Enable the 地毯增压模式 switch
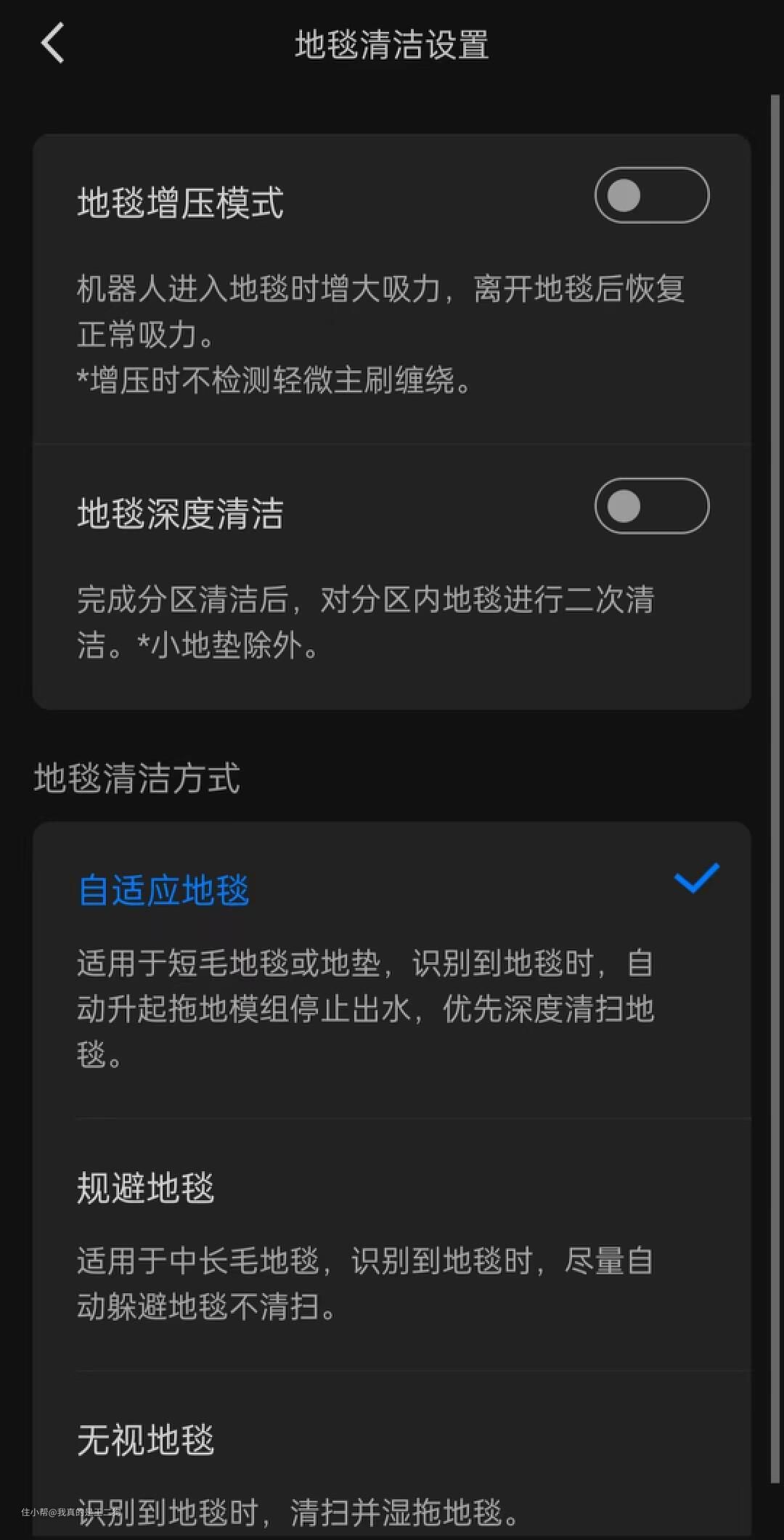784x1540 pixels. [x=651, y=195]
